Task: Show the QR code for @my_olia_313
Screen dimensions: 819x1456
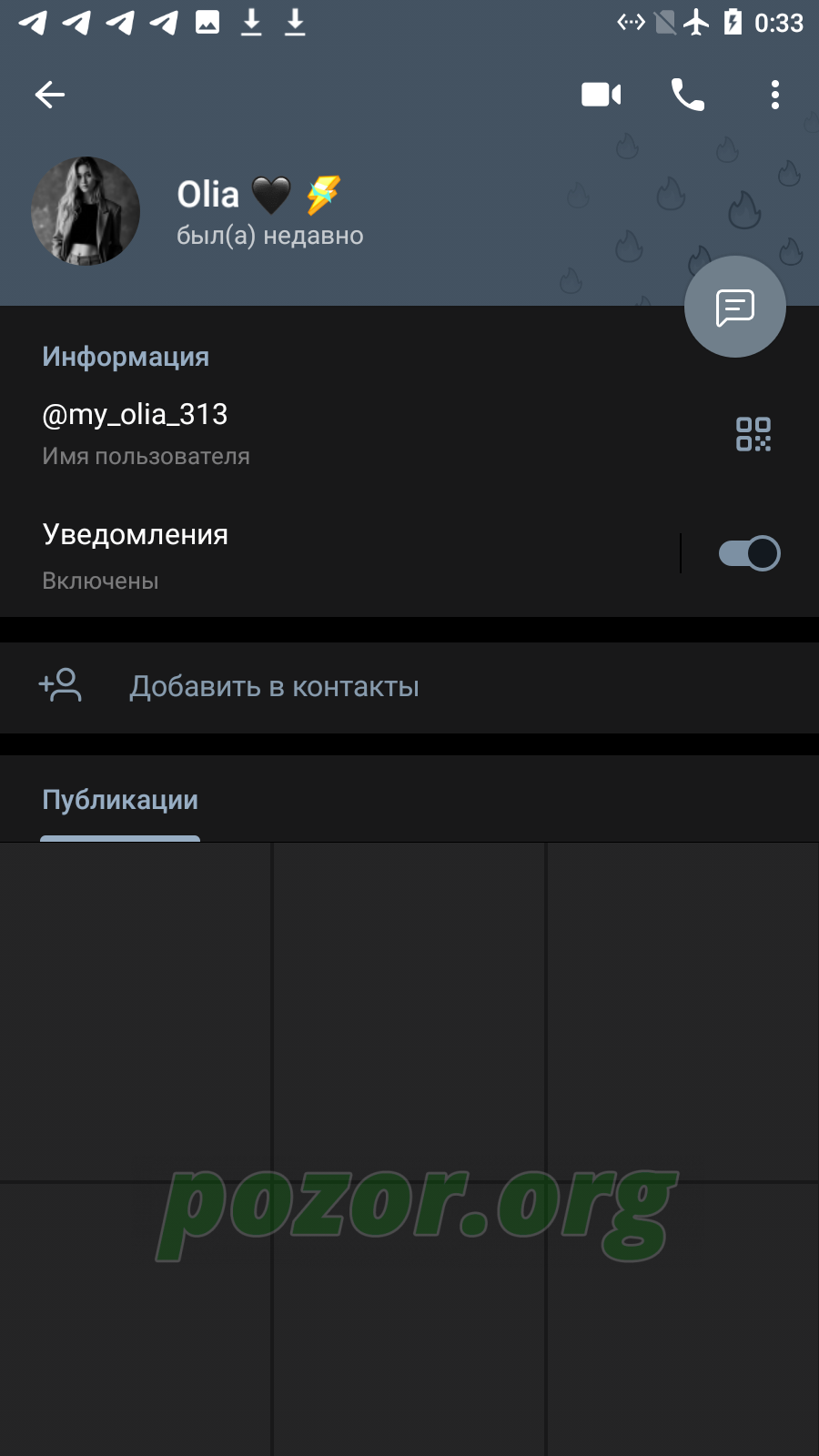Action: pyautogui.click(x=753, y=434)
